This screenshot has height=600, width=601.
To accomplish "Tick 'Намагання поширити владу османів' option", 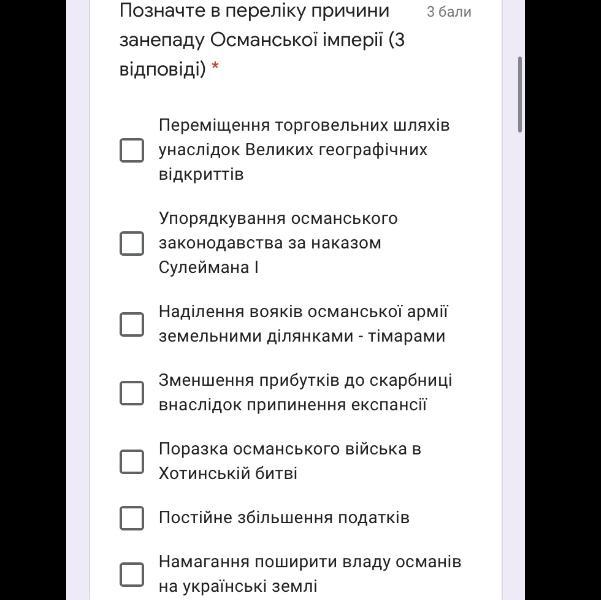I will click(x=132, y=574).
